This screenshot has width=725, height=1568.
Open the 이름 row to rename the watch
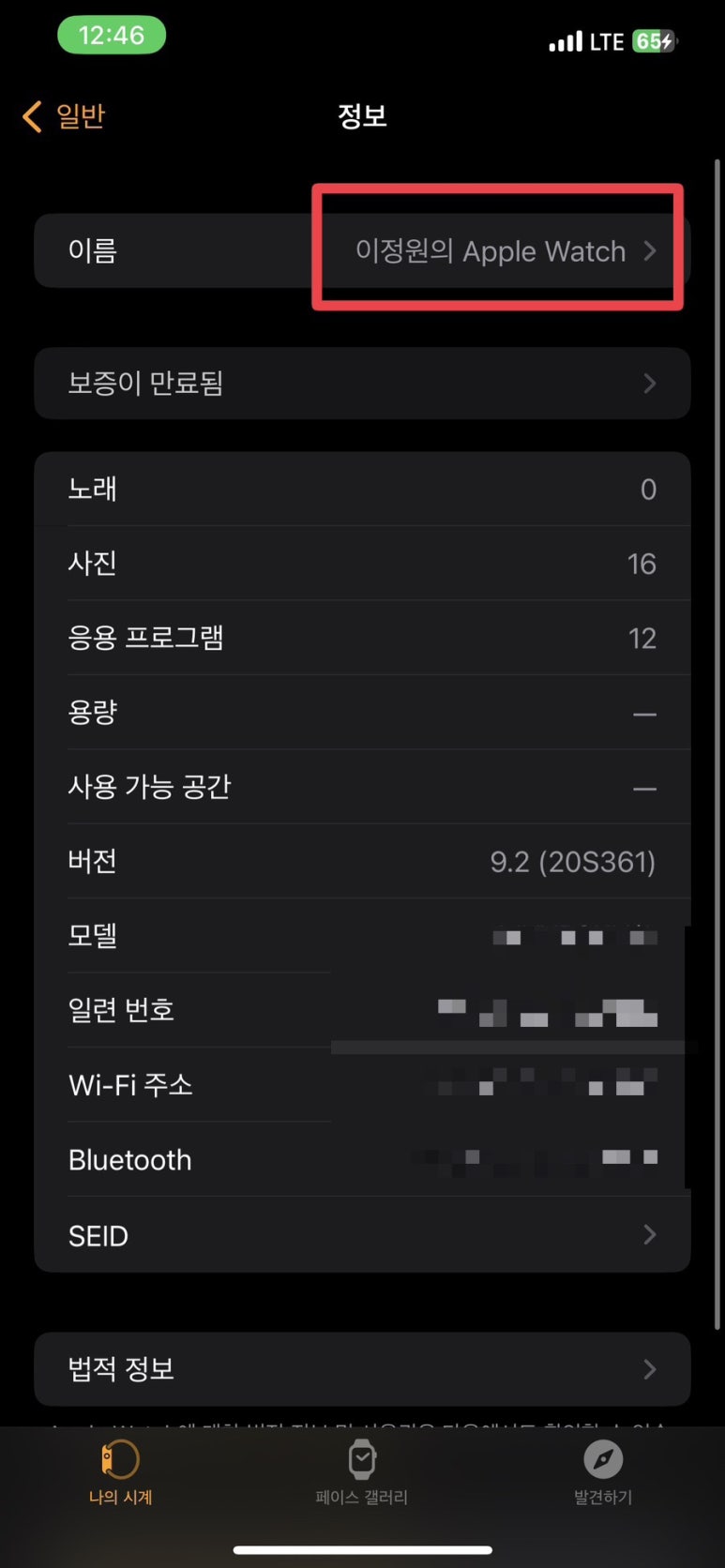click(362, 250)
